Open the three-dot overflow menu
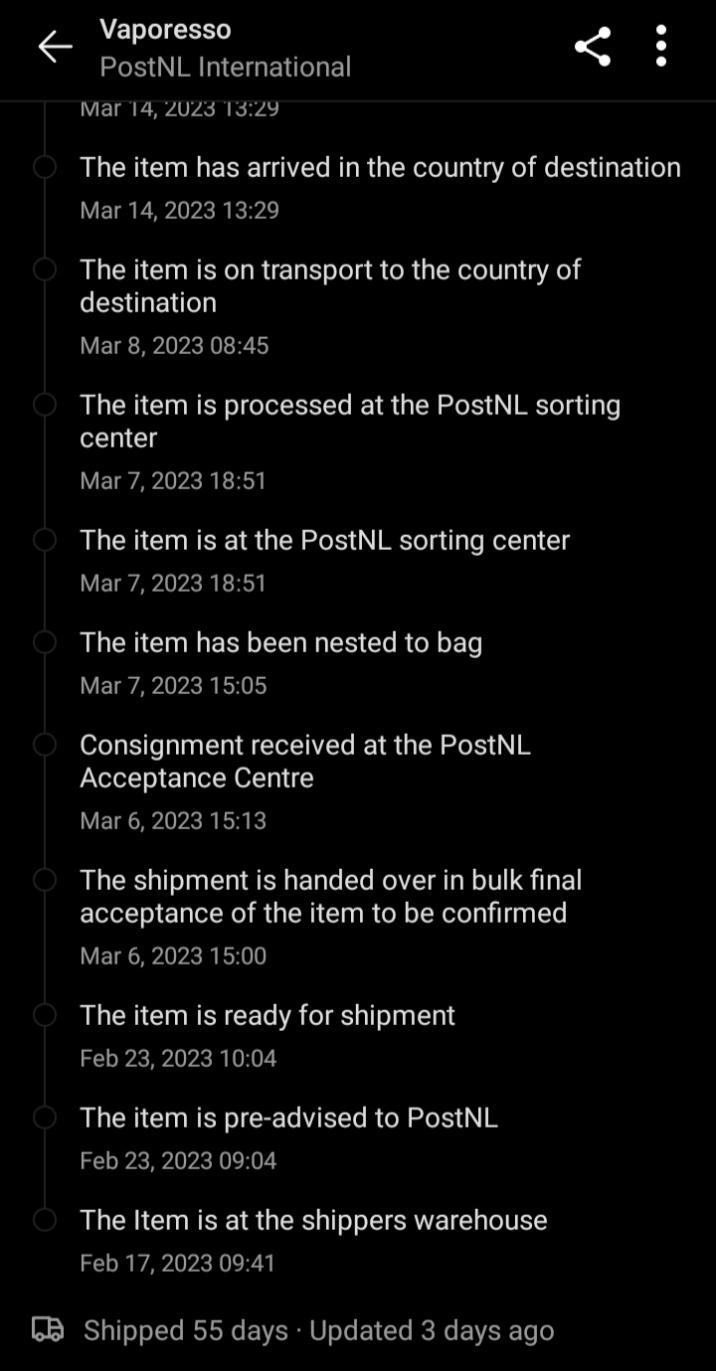This screenshot has width=716, height=1371. click(661, 47)
